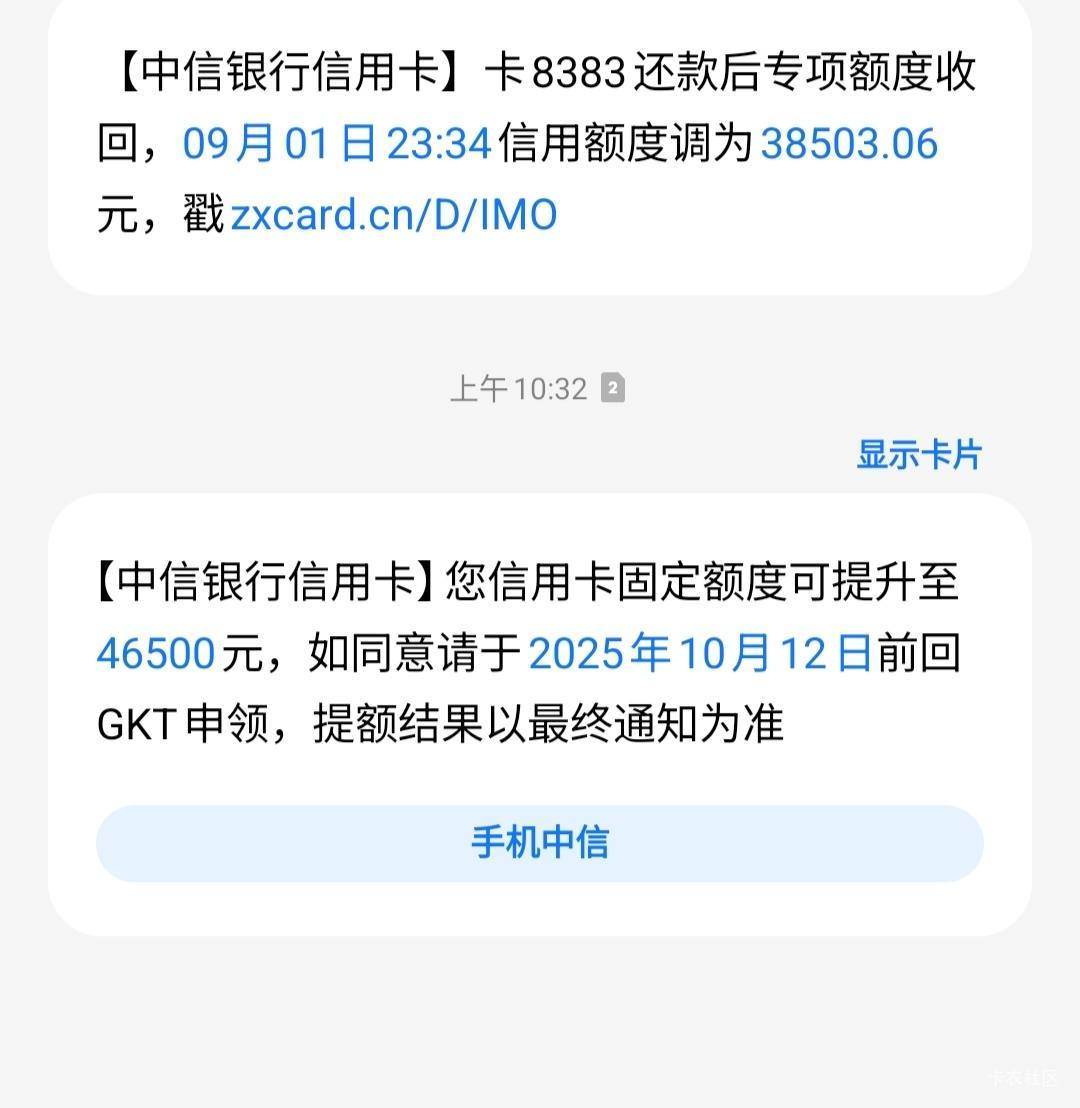Tap the highlighted date 2025年10月12日
This screenshot has width=1080, height=1108.
(x=699, y=654)
